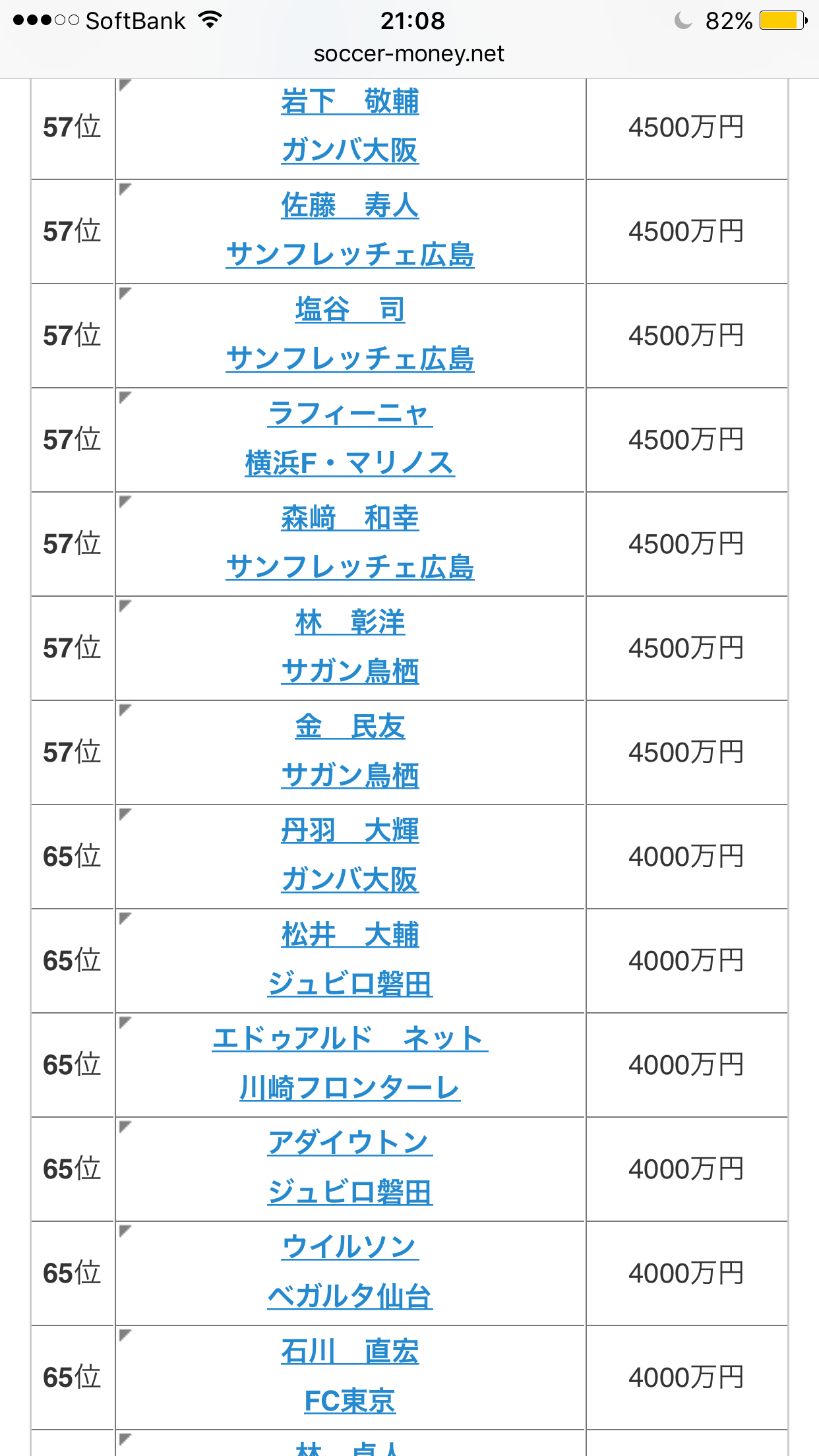Open player link 岩下 敬輔

(x=350, y=102)
